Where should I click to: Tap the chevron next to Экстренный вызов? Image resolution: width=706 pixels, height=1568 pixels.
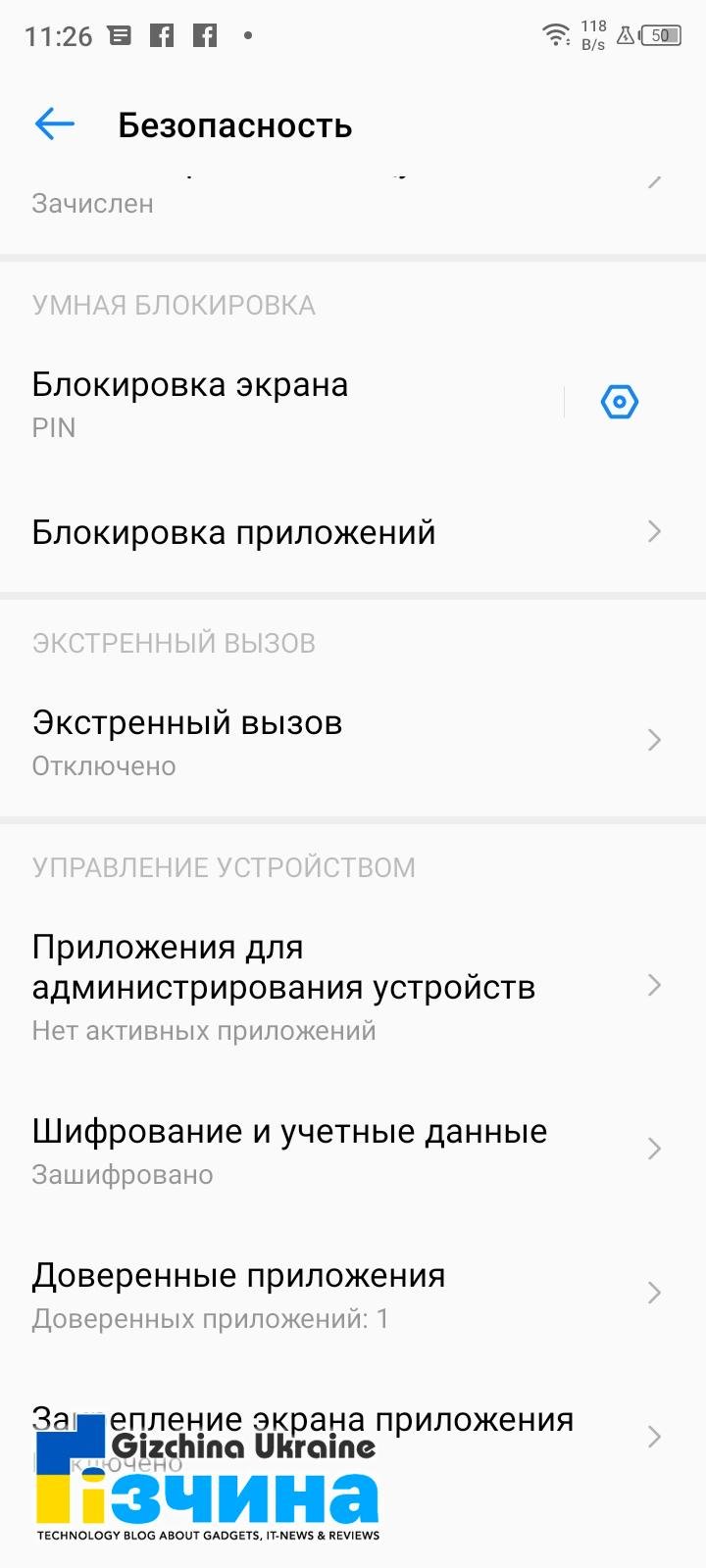(x=653, y=740)
